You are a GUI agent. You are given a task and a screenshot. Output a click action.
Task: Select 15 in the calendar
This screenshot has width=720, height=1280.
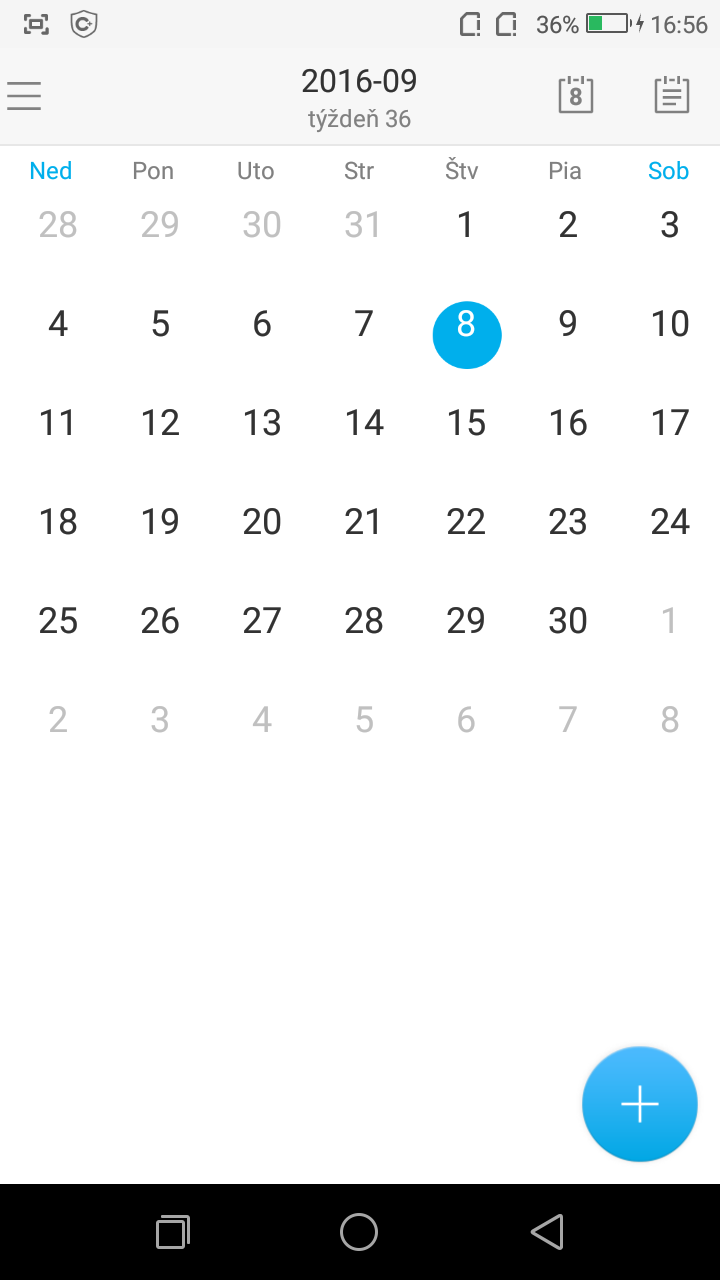pyautogui.click(x=466, y=423)
